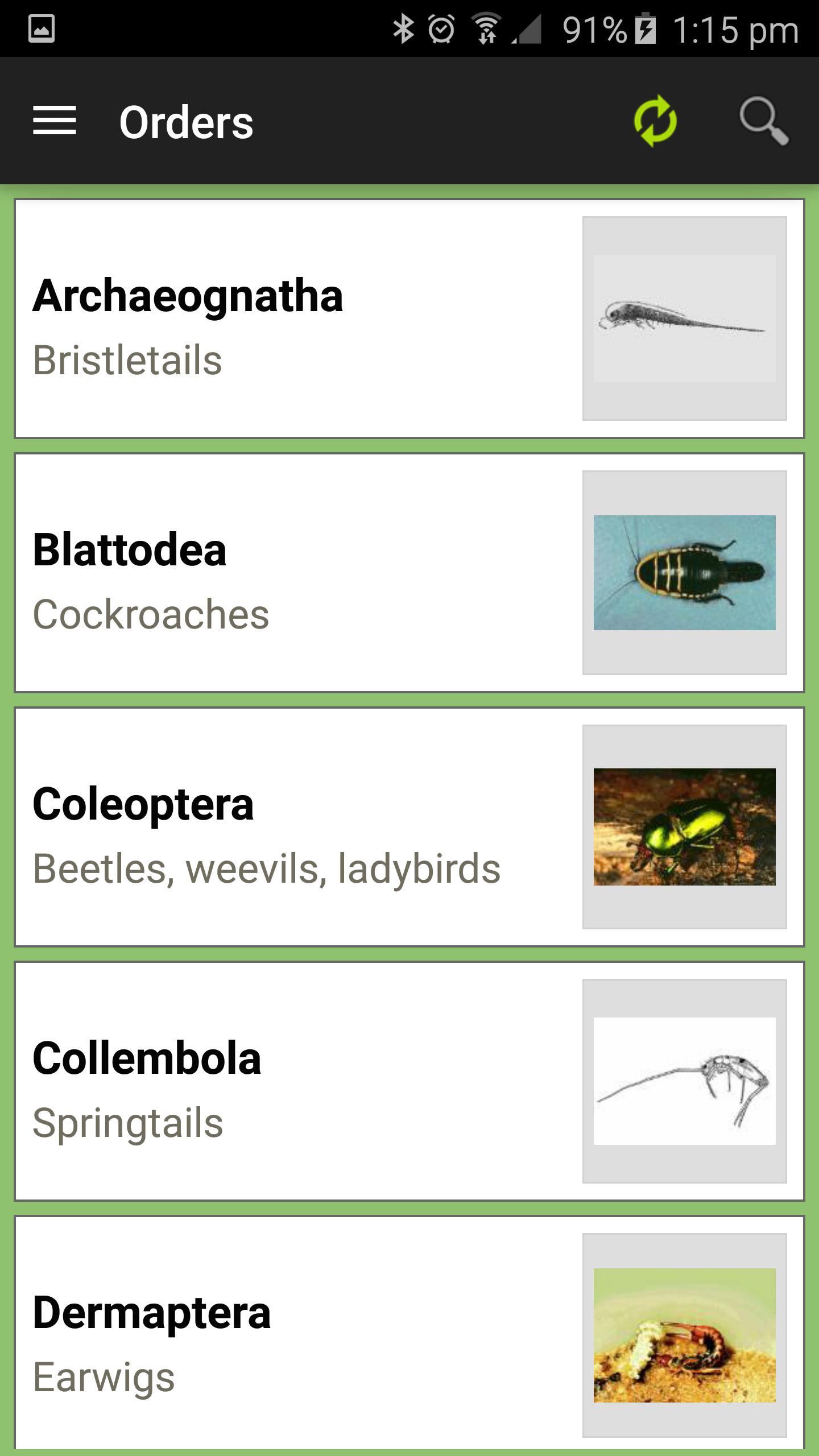Open Collembola Springtails entry
This screenshot has height=1456, width=819.
[408, 1081]
